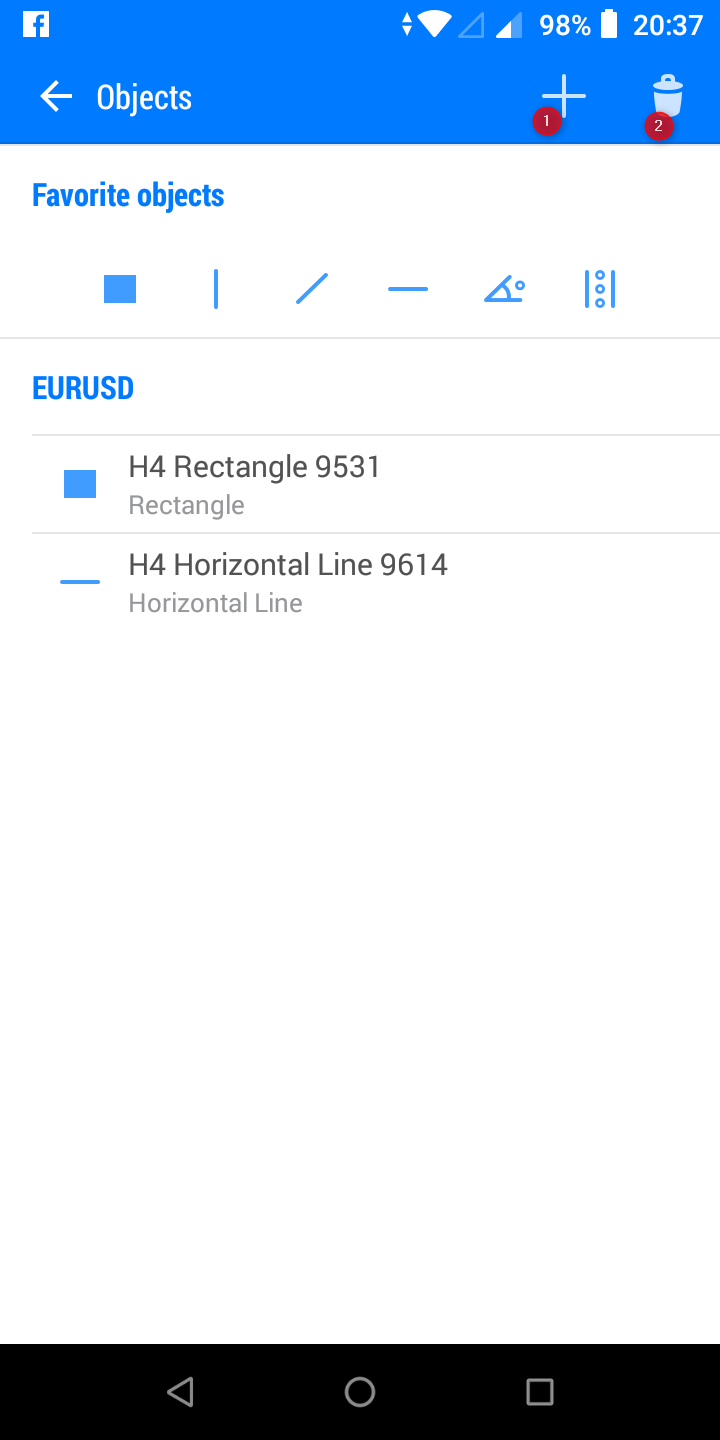Pick the favorite tool with dotted bars
Screen dimensions: 720x1440
[x=600, y=290]
